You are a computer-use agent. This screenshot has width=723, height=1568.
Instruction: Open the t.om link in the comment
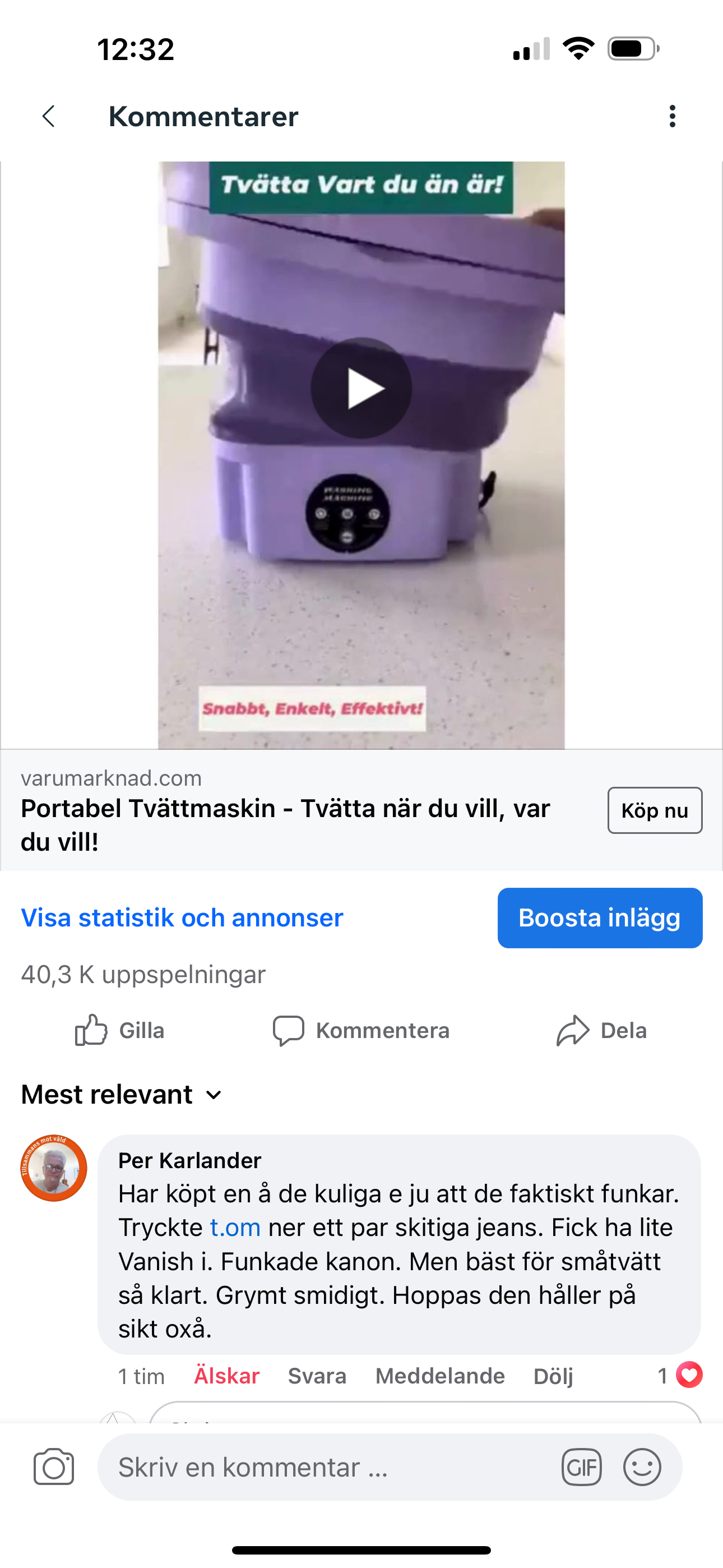coord(235,1227)
